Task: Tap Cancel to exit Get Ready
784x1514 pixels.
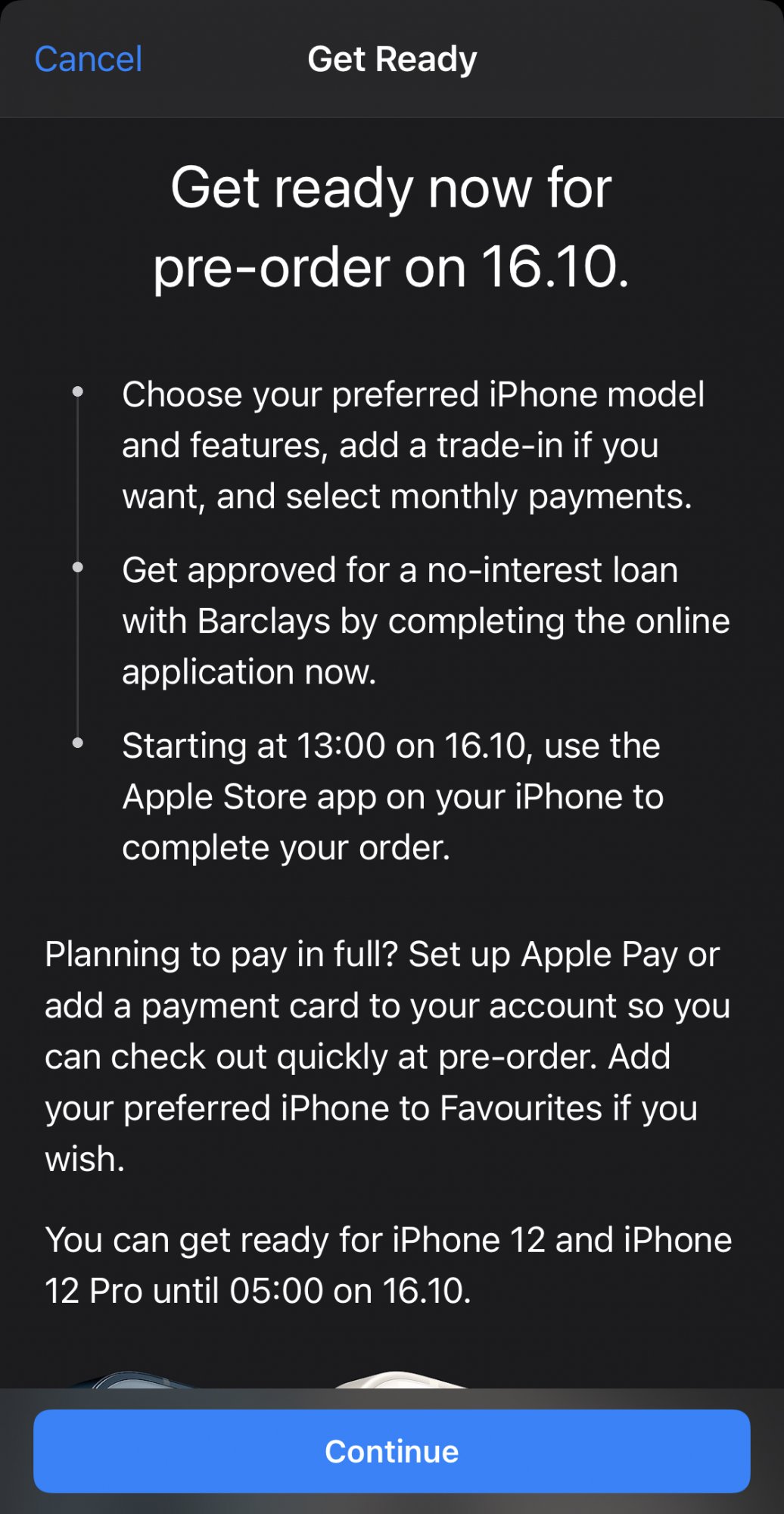Action: tap(89, 59)
